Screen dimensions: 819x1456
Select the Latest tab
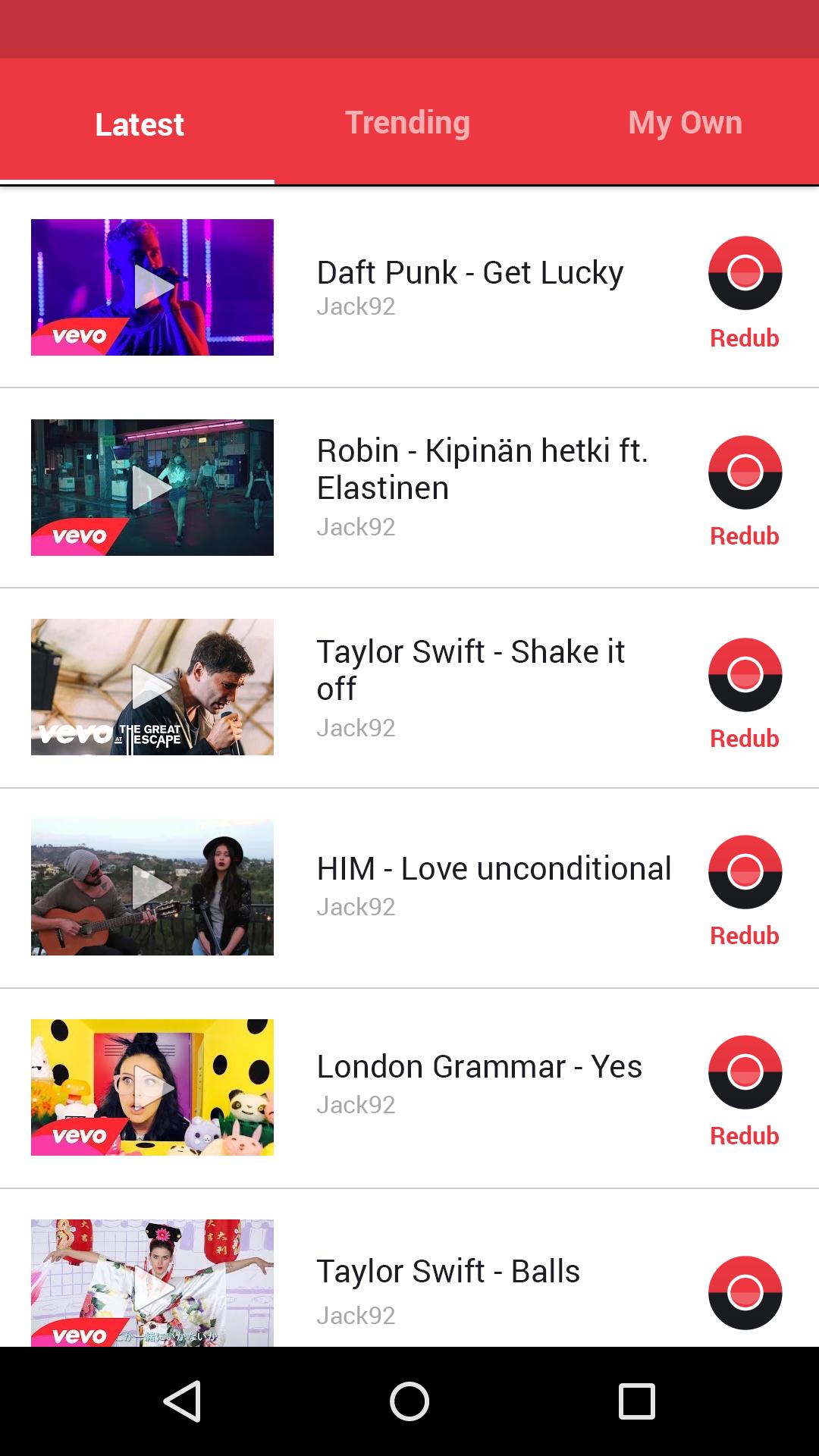click(140, 124)
